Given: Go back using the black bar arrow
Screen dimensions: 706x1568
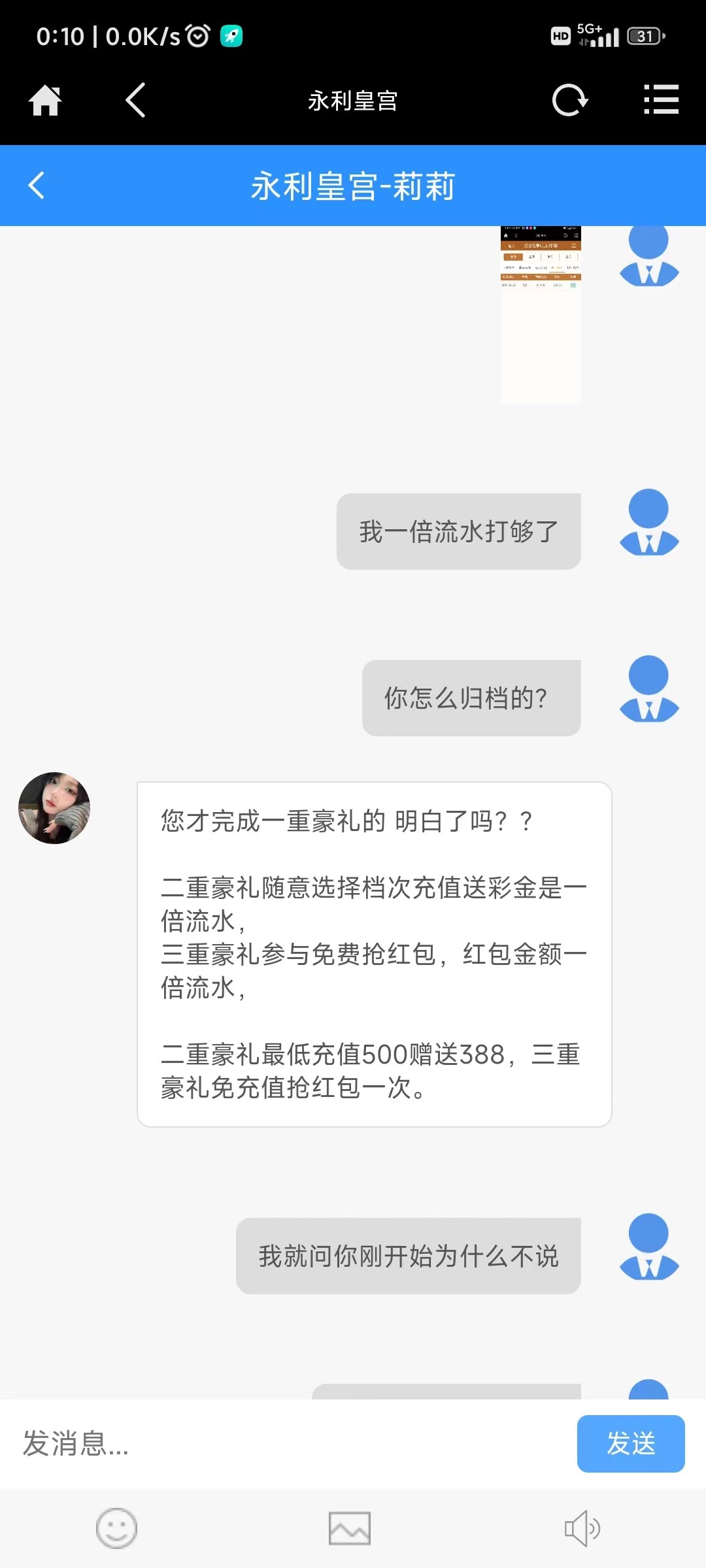Looking at the screenshot, I should [x=135, y=101].
